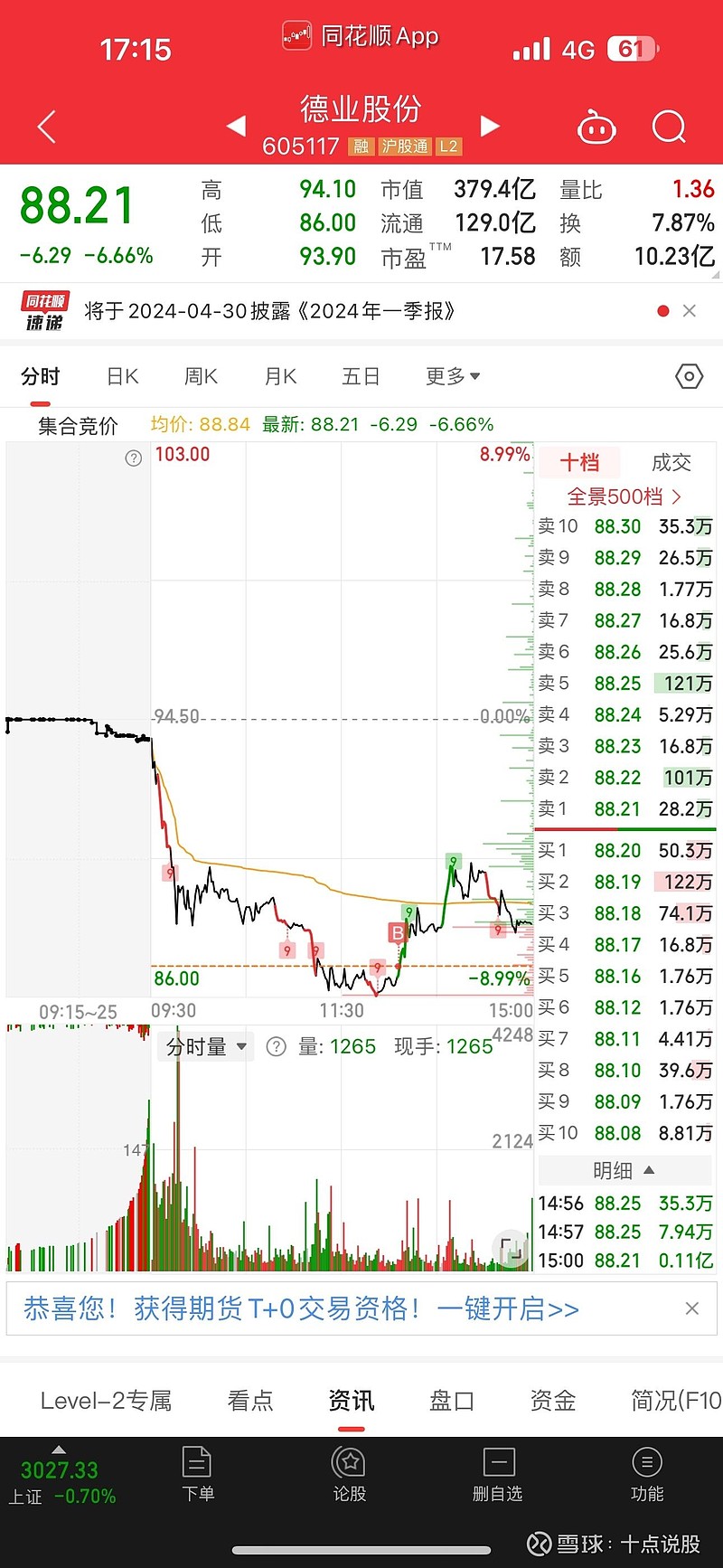Open the search magnifier icon
Viewport: 723px width, 1568px height.
[669, 127]
